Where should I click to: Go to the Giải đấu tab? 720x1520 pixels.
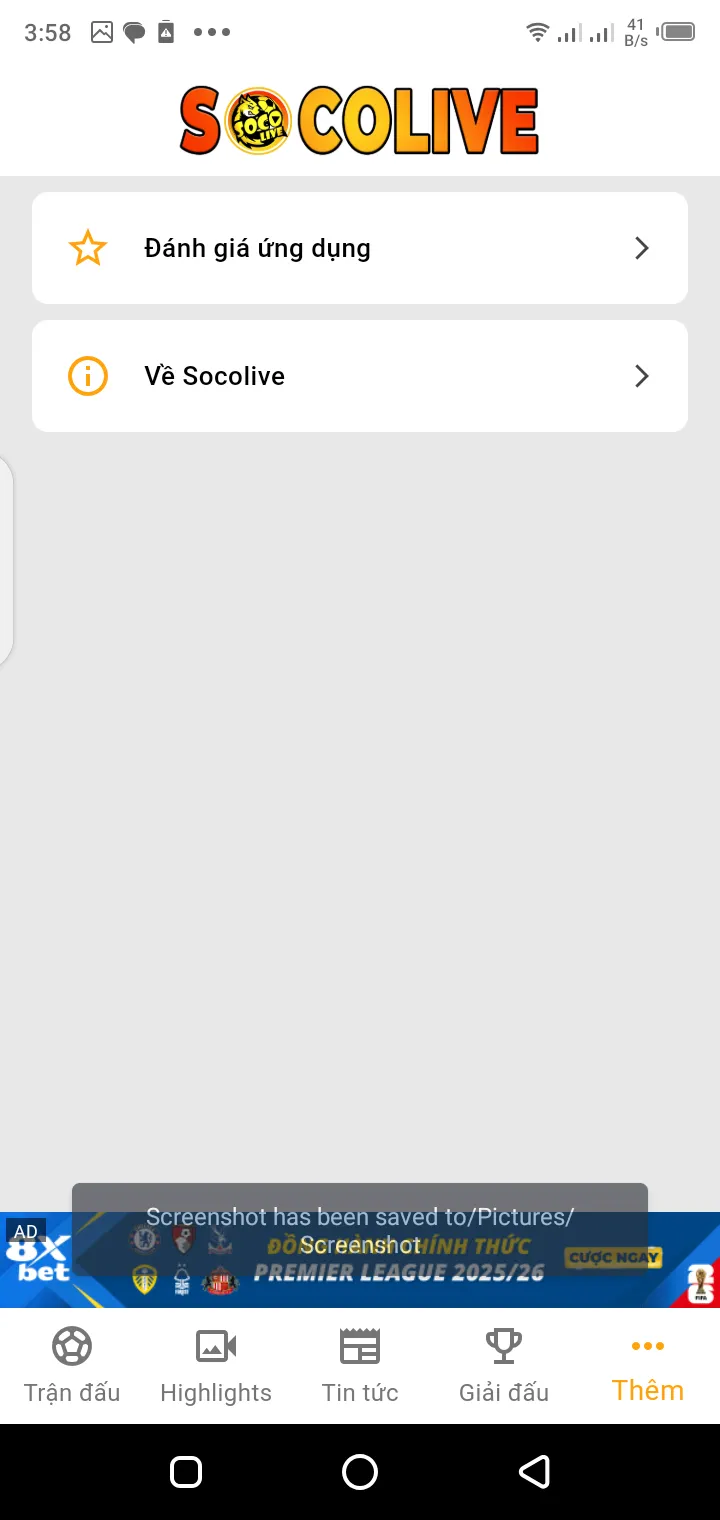pos(504,1366)
